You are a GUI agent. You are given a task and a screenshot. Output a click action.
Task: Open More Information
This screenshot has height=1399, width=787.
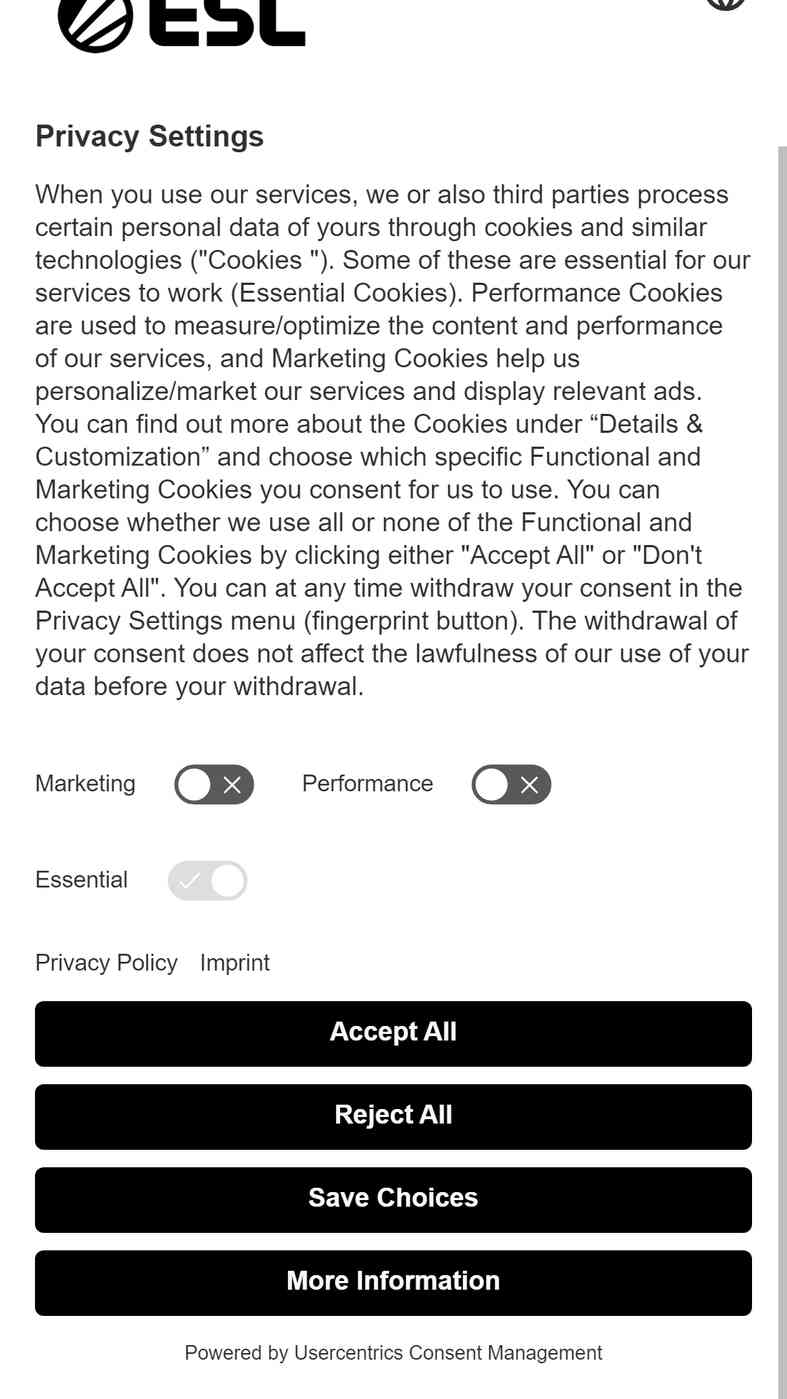coord(393,1282)
